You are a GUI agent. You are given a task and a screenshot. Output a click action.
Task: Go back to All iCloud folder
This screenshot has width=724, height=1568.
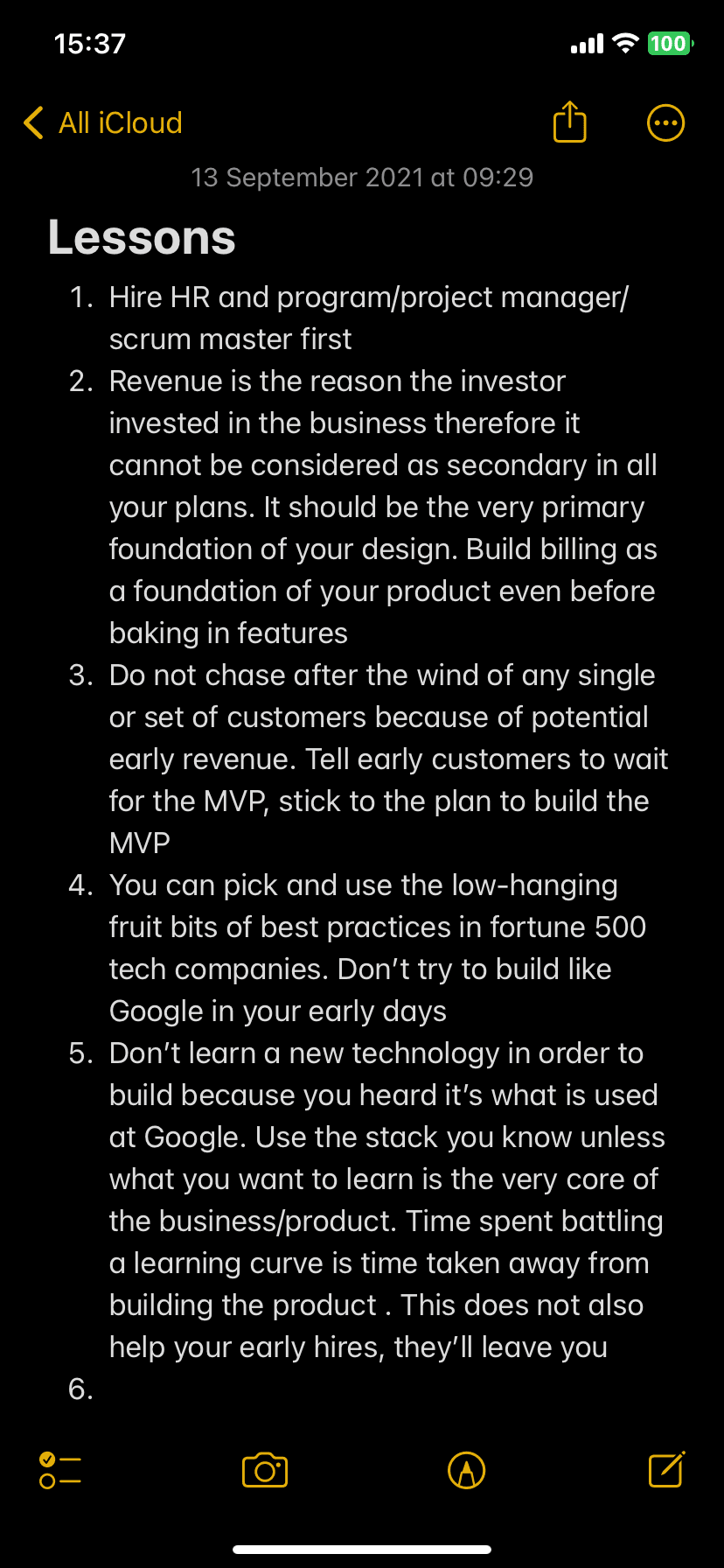[x=103, y=123]
